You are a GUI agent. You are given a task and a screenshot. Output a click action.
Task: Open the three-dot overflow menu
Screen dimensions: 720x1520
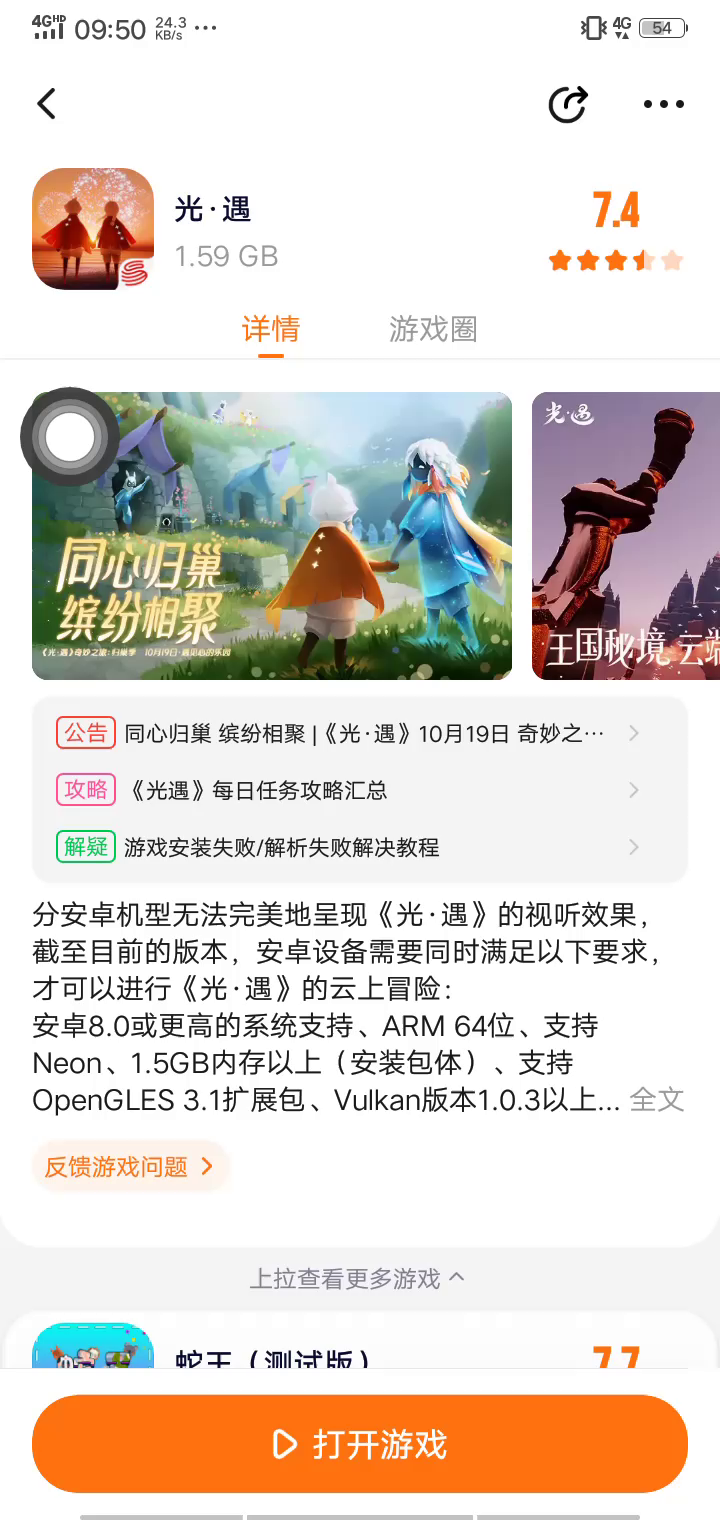pyautogui.click(x=663, y=104)
